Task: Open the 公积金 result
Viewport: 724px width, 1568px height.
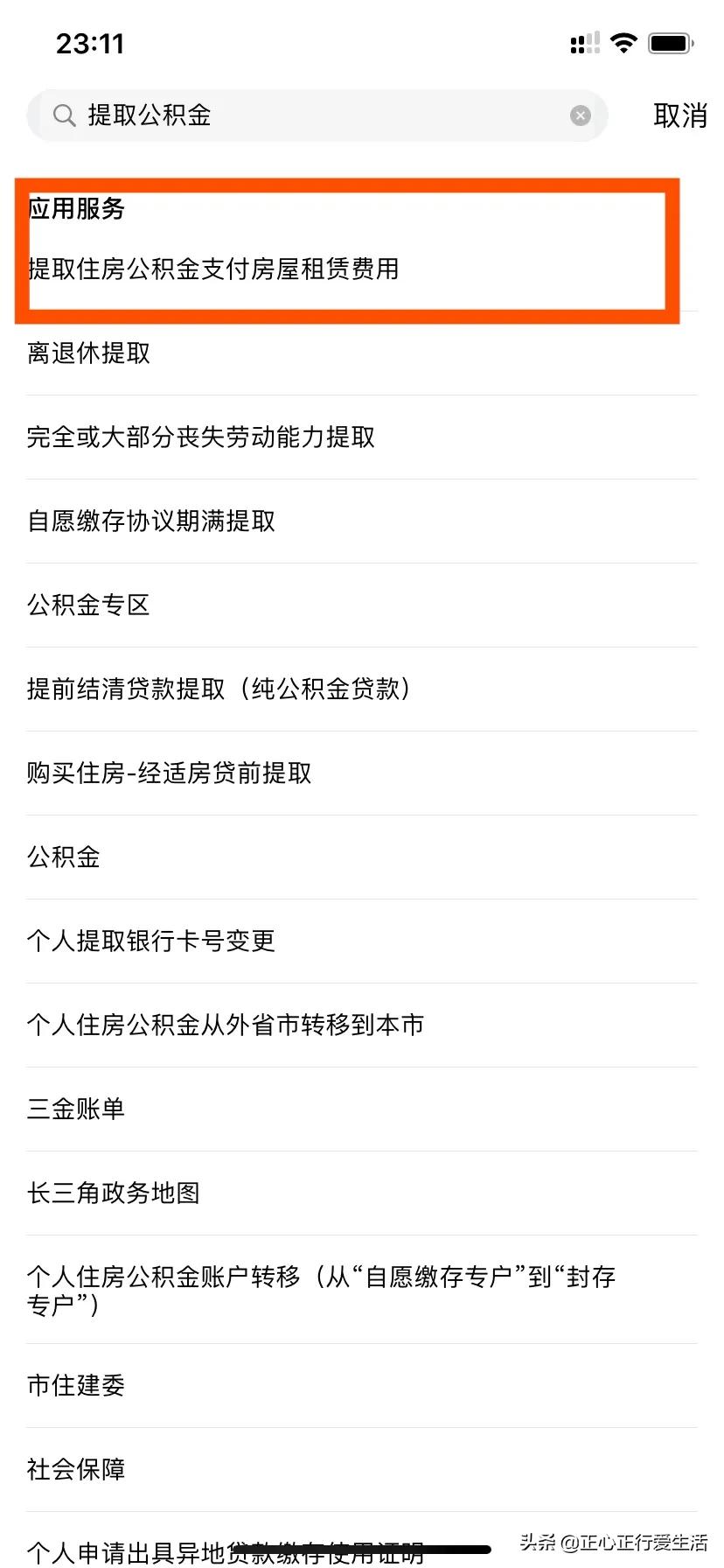Action: point(64,857)
